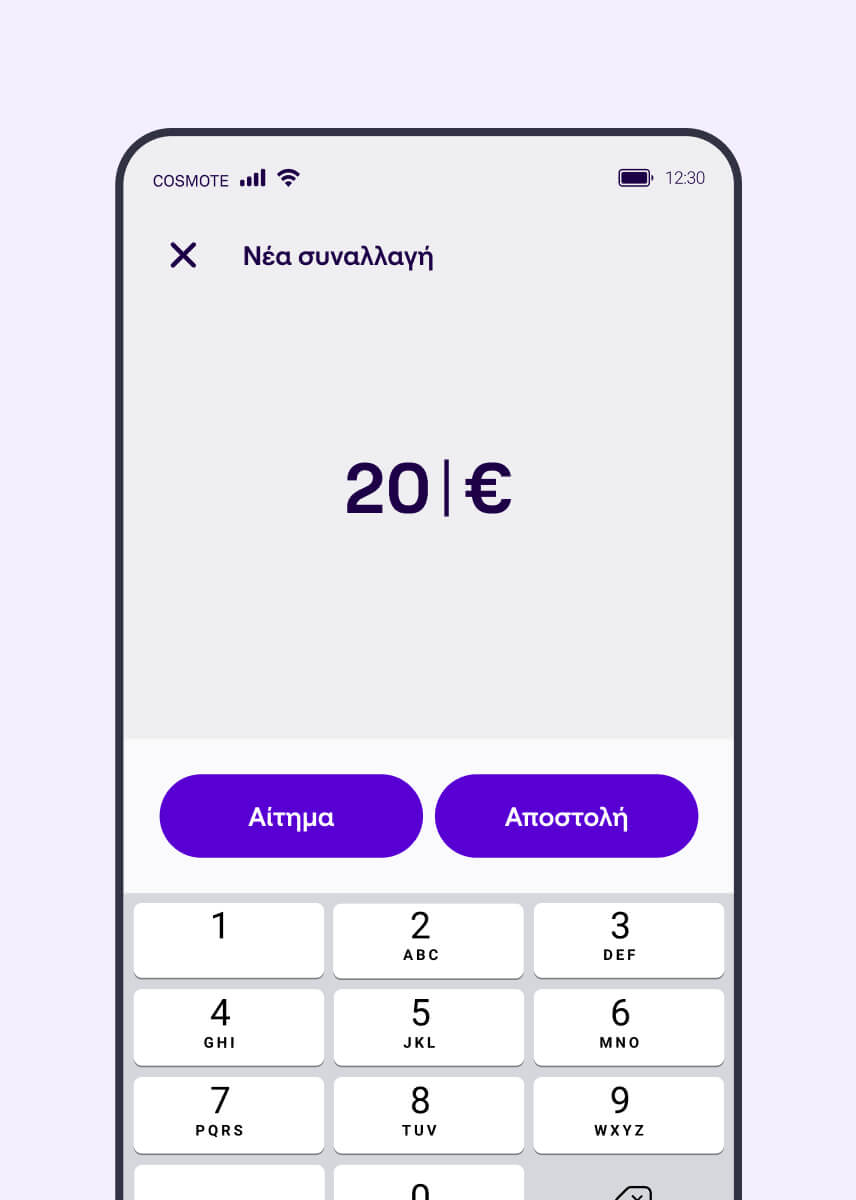Tap the 12:30 clock in status bar

tap(685, 178)
